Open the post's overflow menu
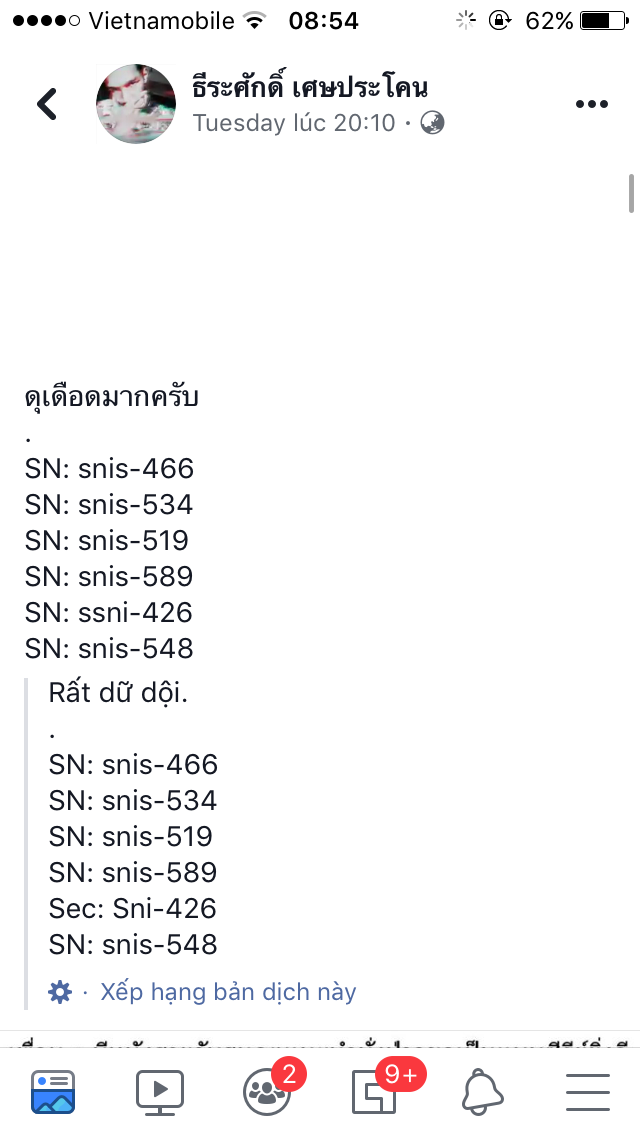Screen dimensions: 640x1136 click(x=591, y=104)
